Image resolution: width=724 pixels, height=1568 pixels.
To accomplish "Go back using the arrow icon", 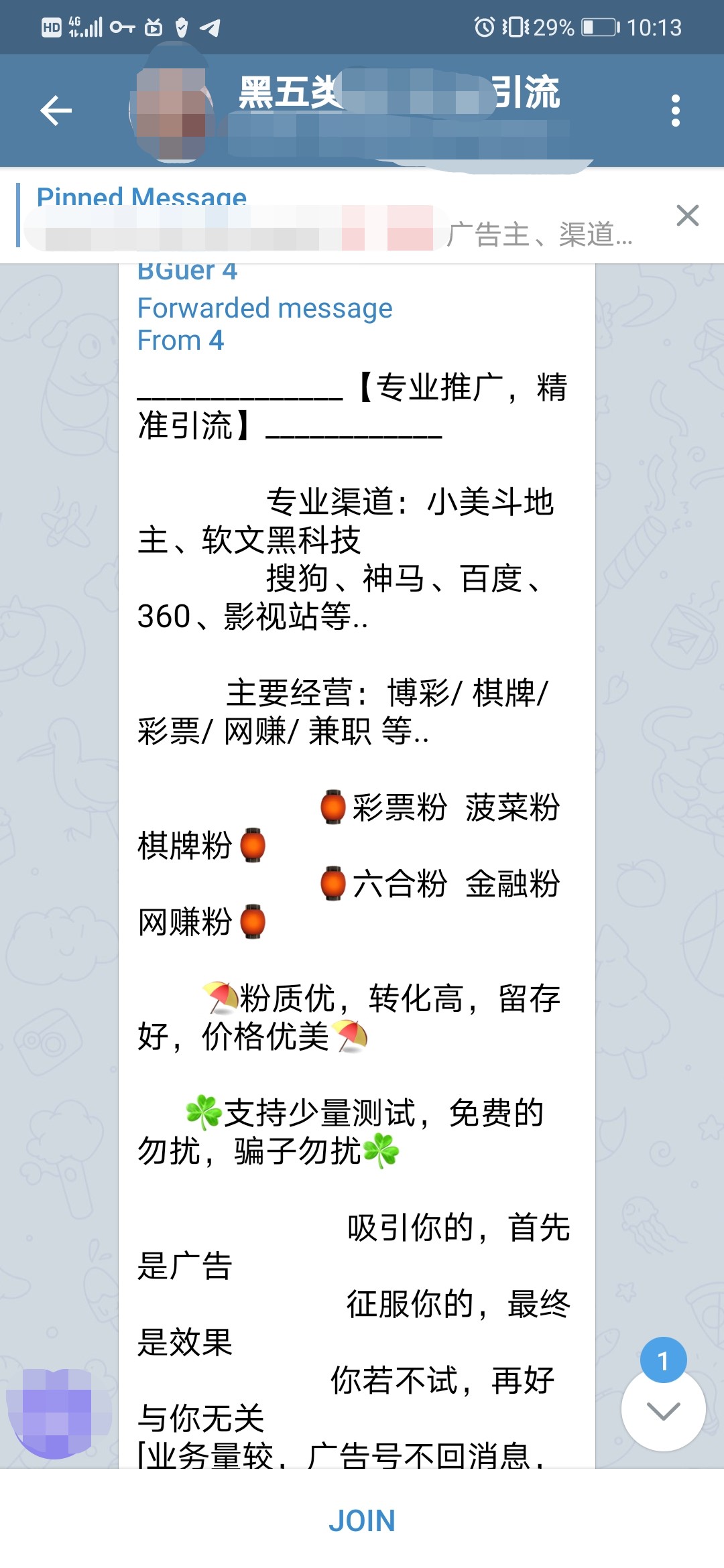I will [56, 111].
